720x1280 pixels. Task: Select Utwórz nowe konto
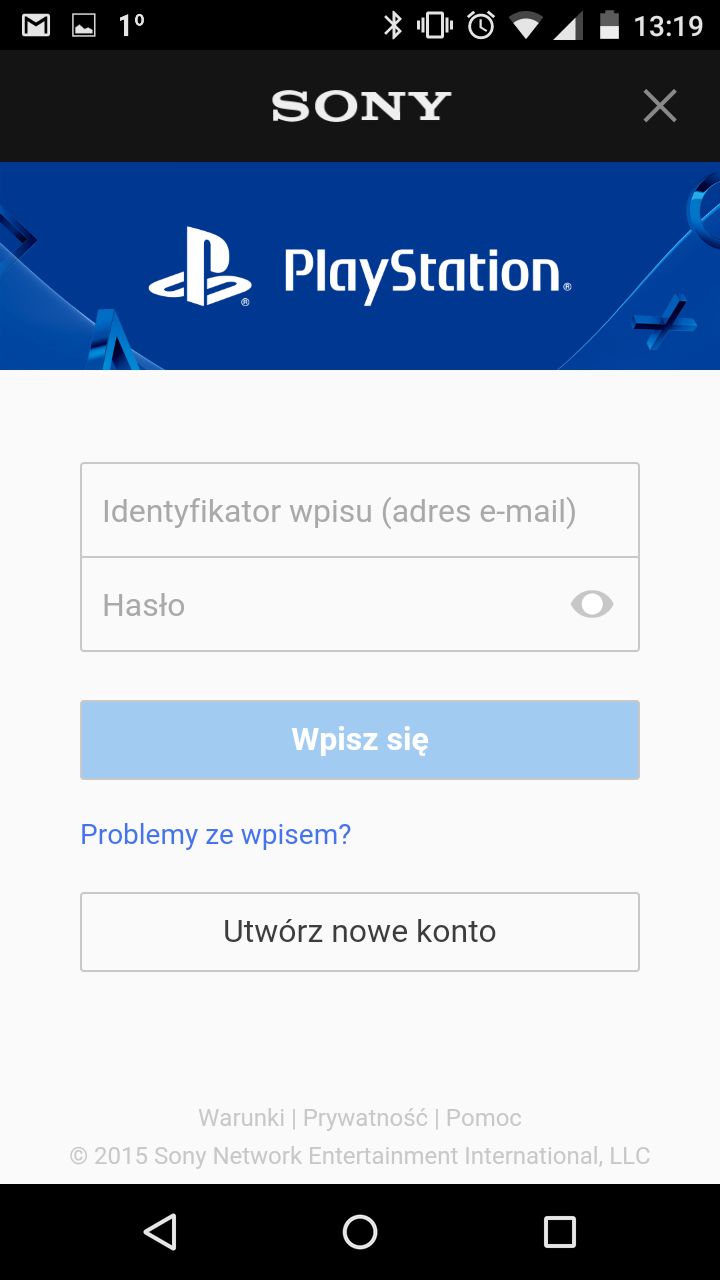click(x=360, y=932)
